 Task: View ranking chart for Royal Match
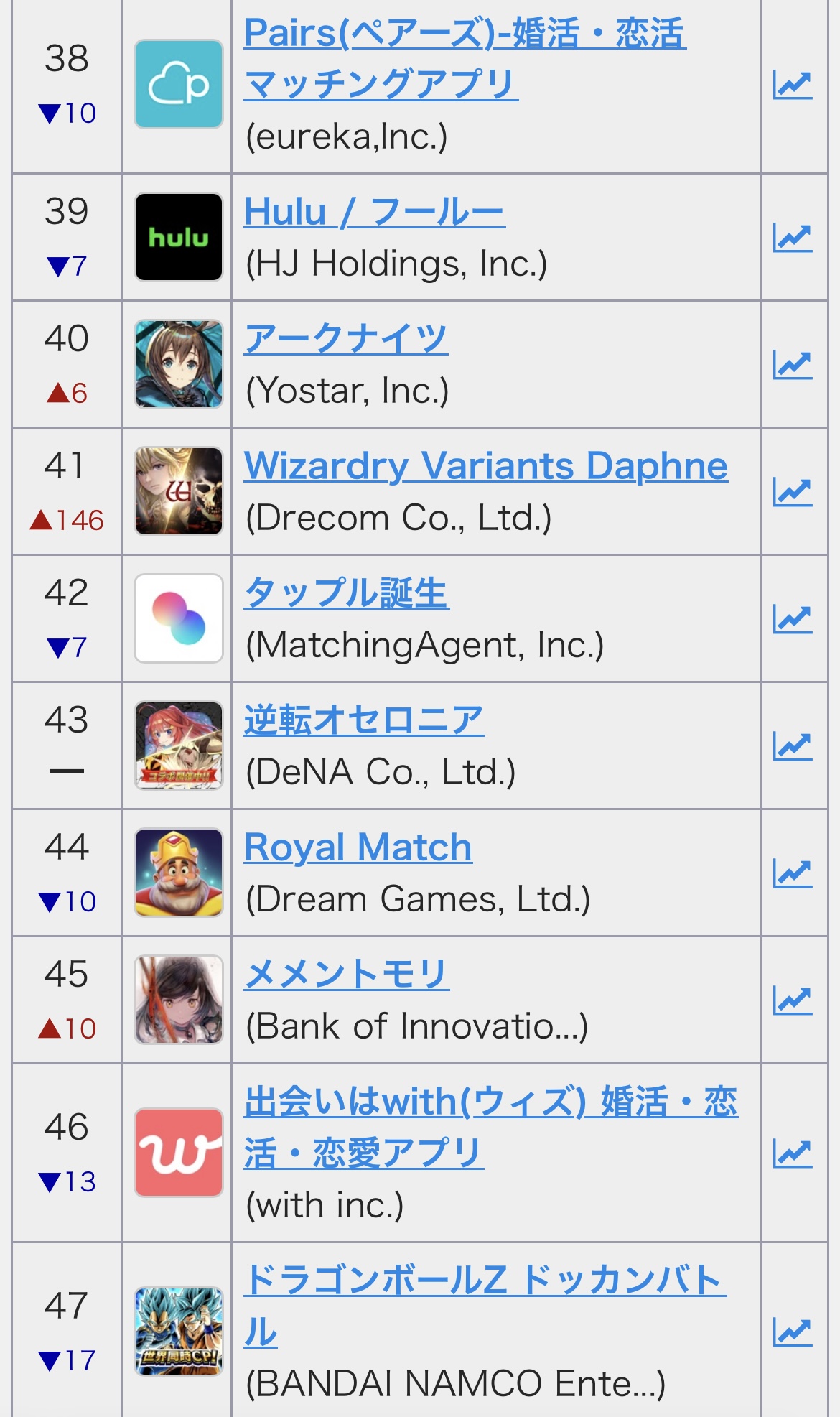(793, 873)
